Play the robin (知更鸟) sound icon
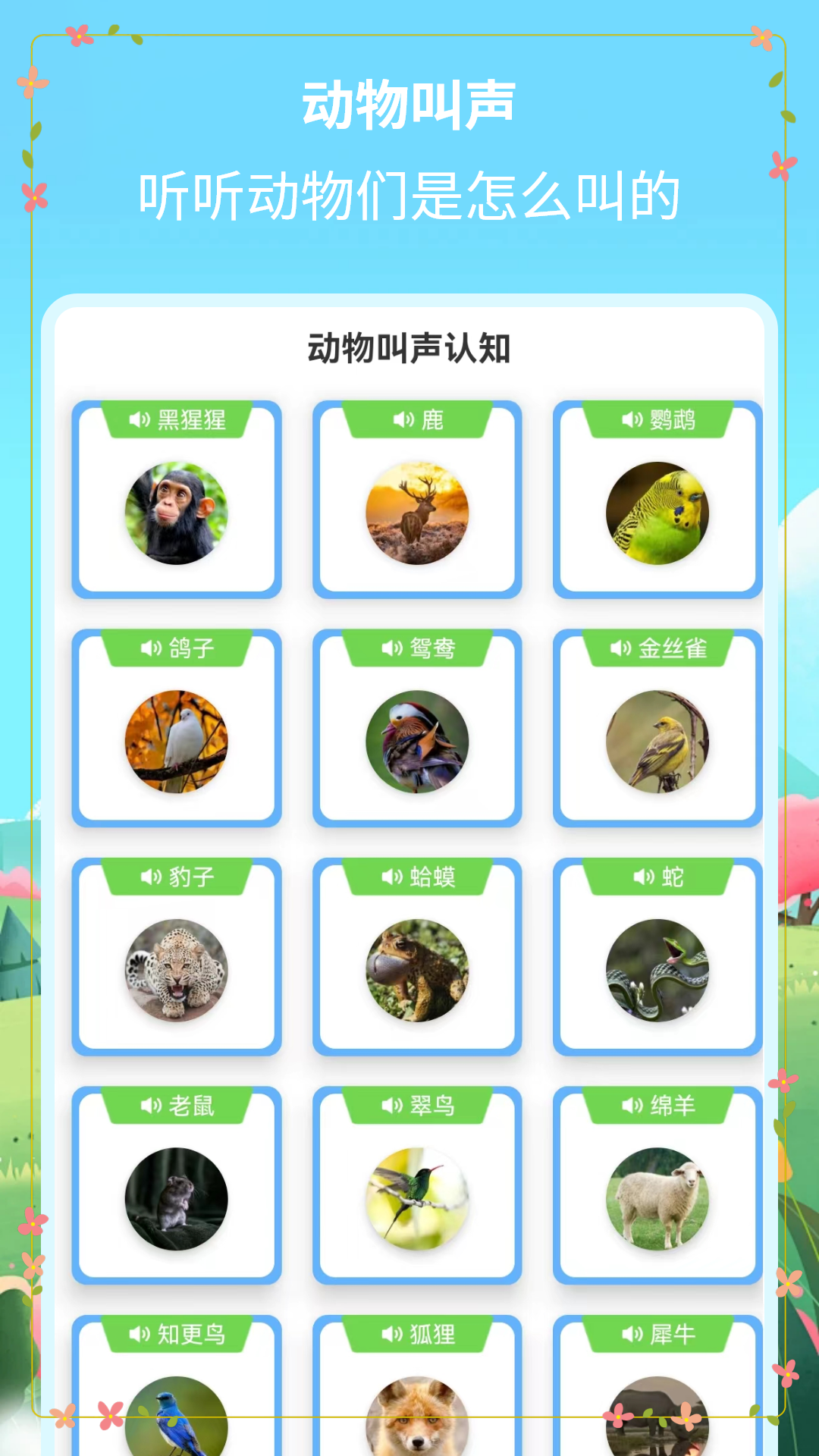The height and width of the screenshot is (1456, 819). (x=139, y=1334)
